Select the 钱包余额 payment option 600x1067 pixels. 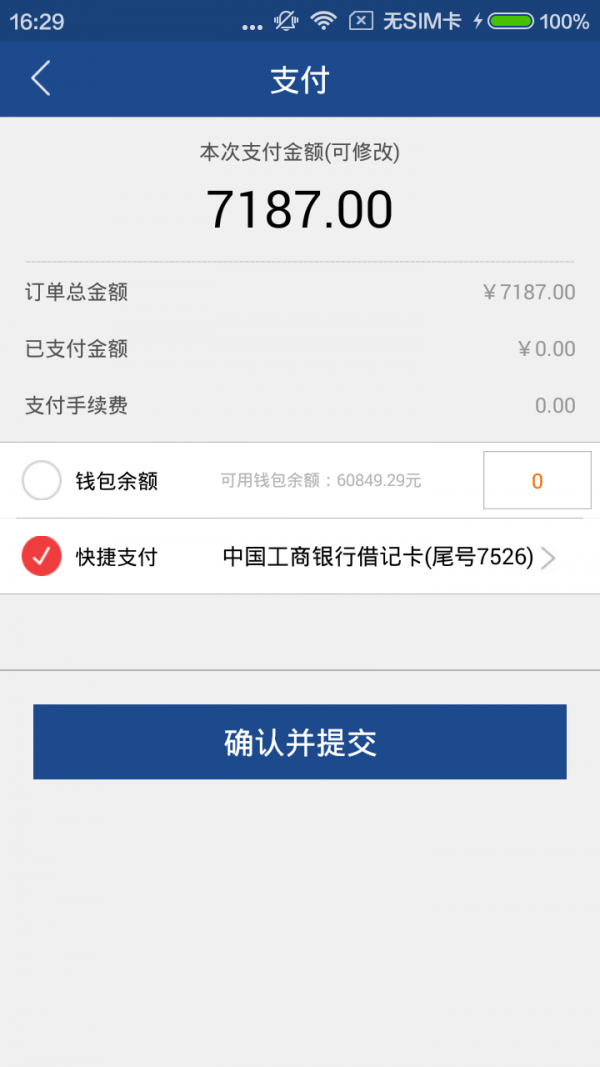pyautogui.click(x=42, y=481)
